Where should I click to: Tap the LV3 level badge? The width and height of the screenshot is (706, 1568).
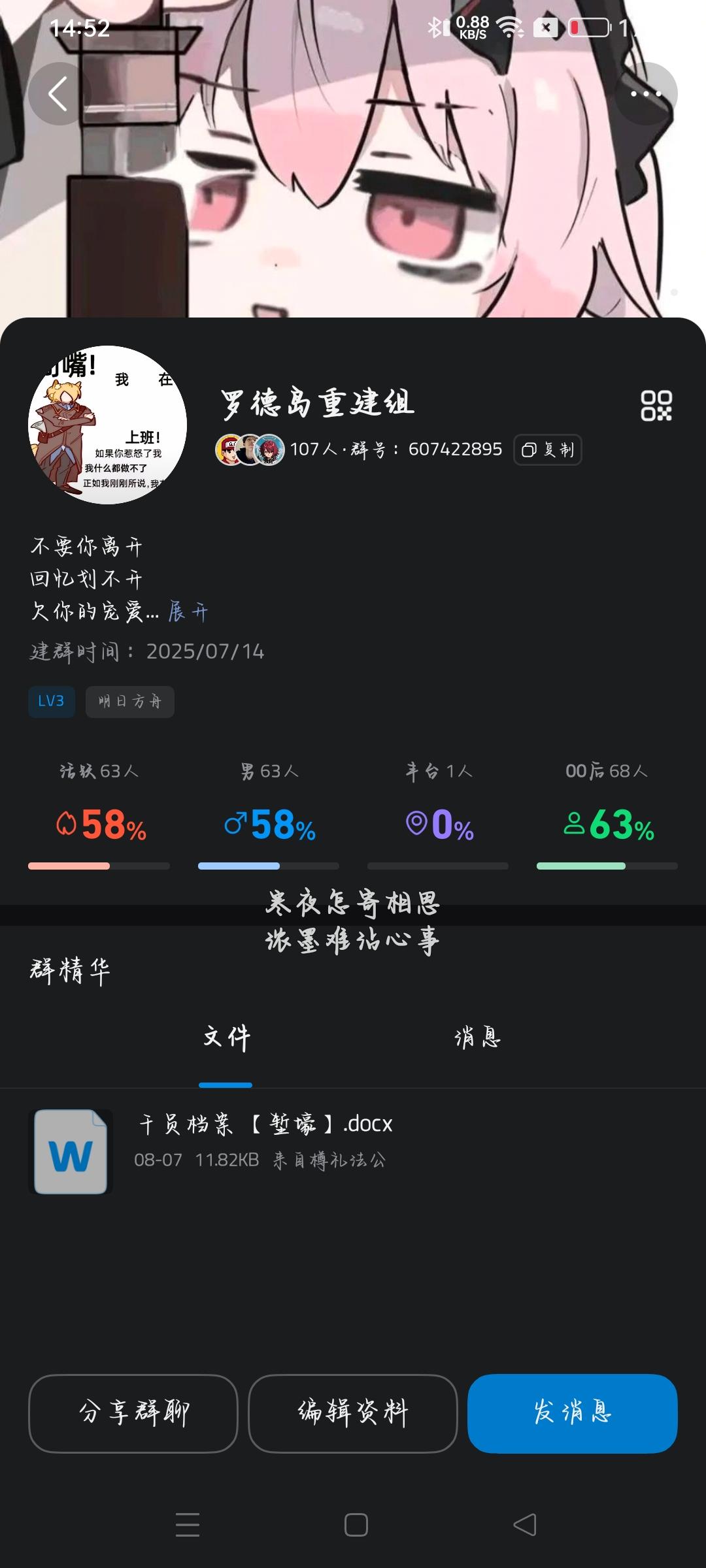tap(51, 701)
